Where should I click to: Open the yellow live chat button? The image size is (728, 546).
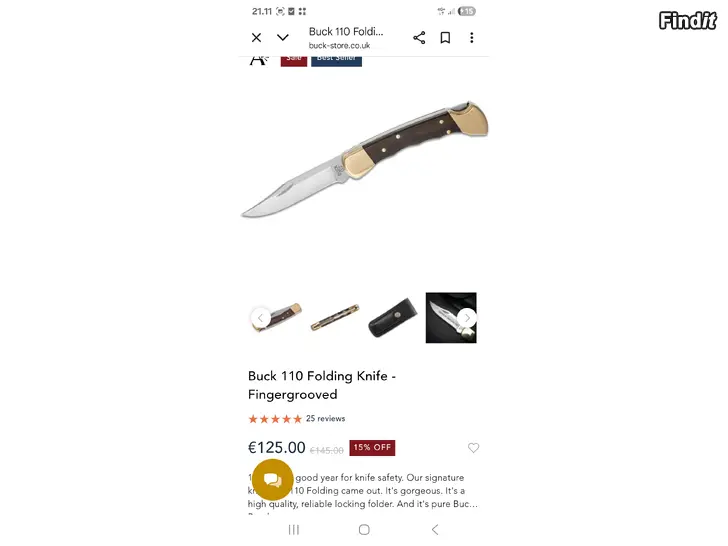pos(272,480)
